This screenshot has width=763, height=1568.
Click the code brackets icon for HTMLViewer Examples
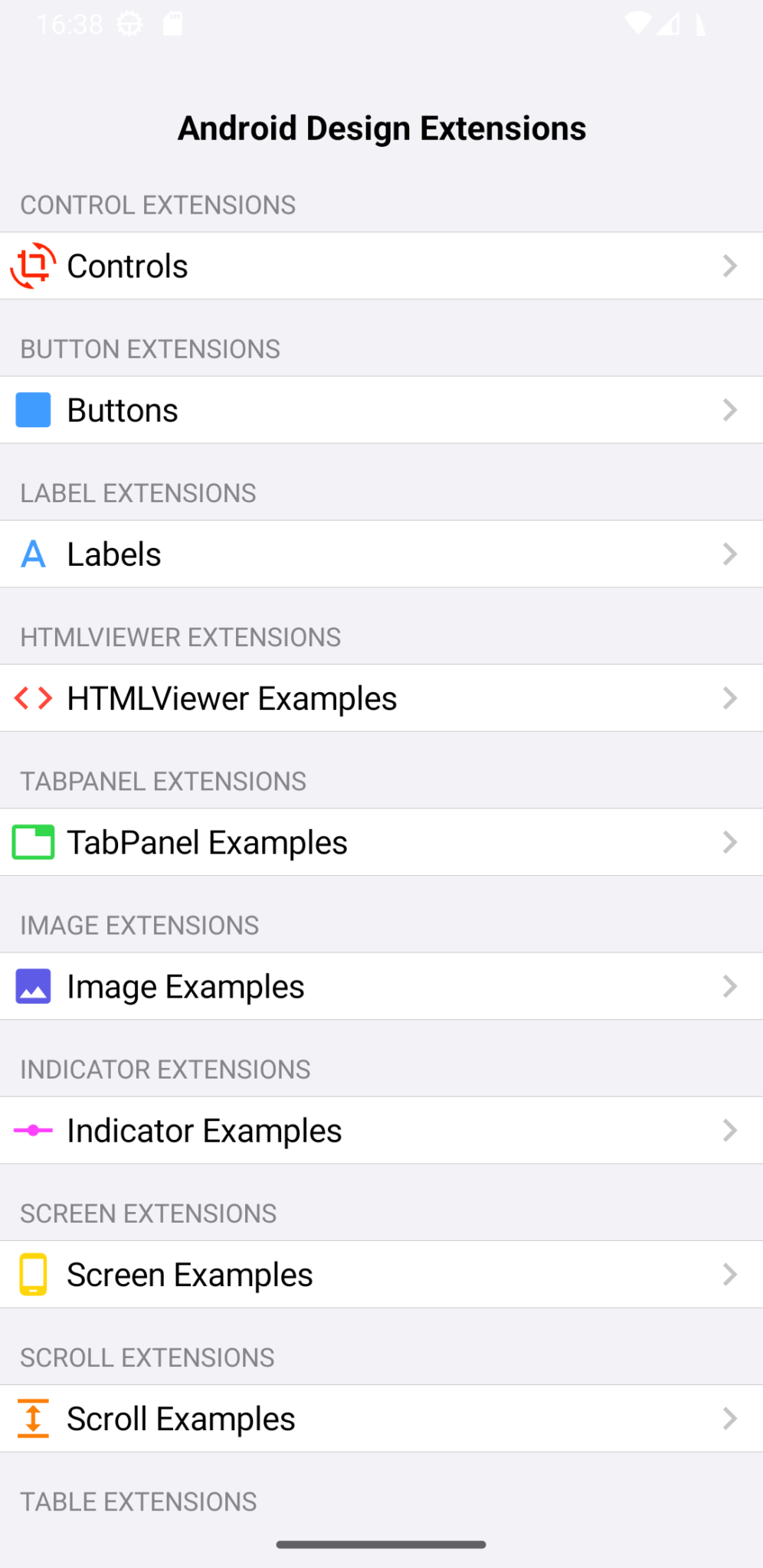[x=33, y=697]
